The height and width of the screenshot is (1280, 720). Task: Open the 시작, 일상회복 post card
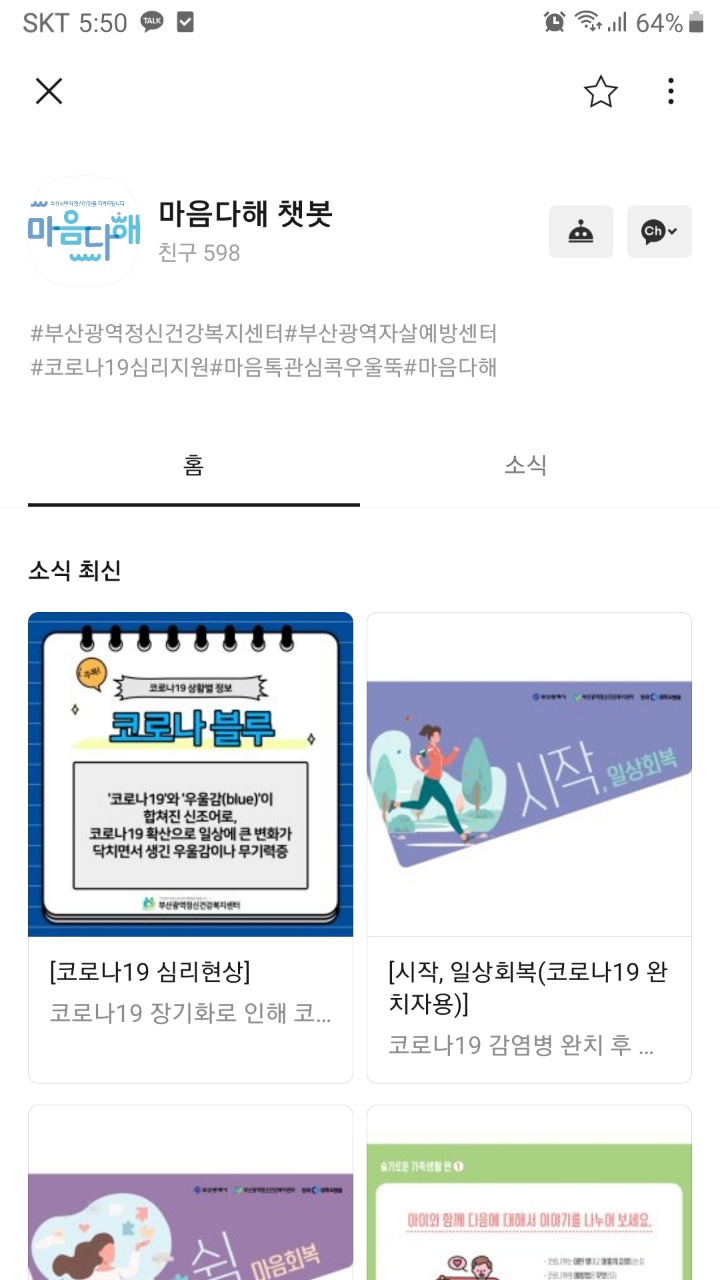[x=529, y=847]
